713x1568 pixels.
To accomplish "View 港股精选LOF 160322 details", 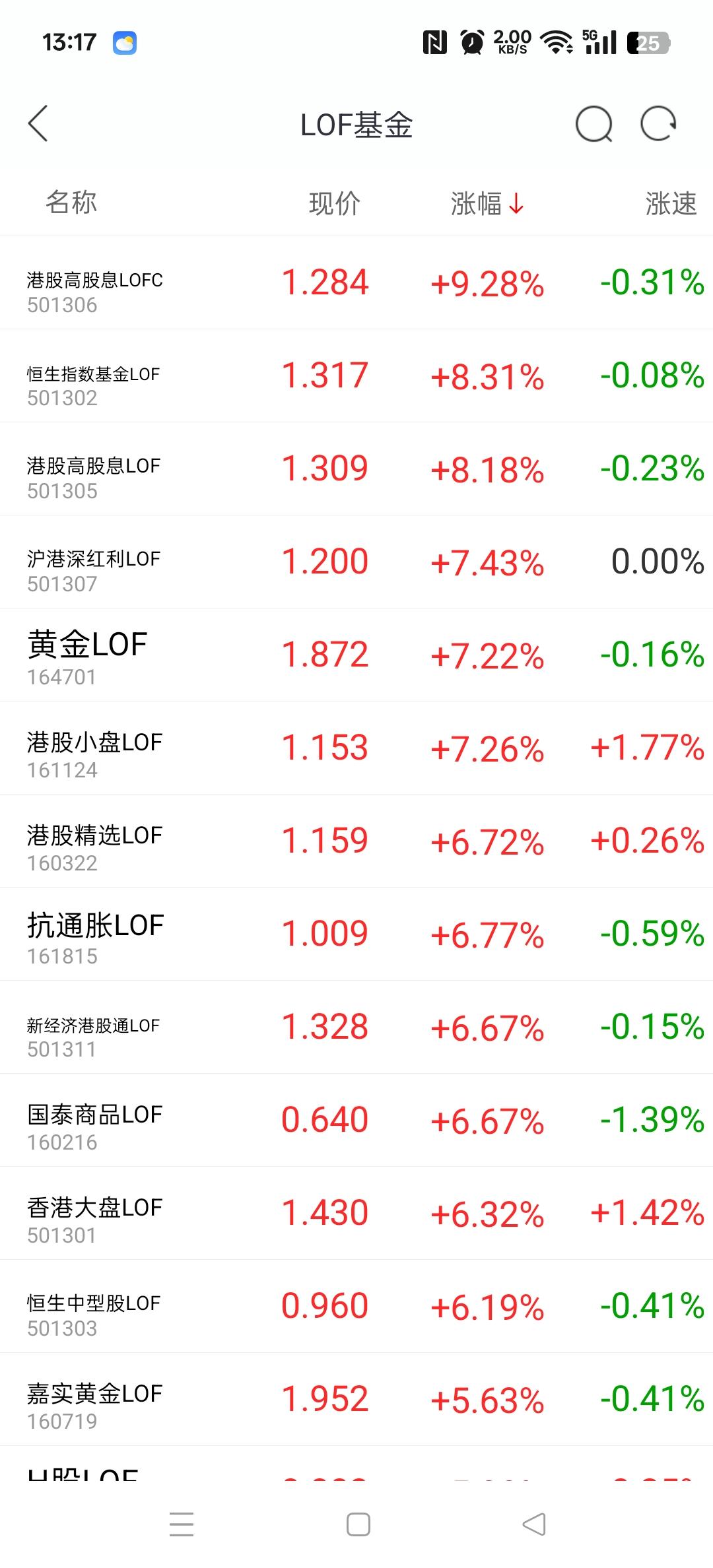I will pyautogui.click(x=356, y=841).
